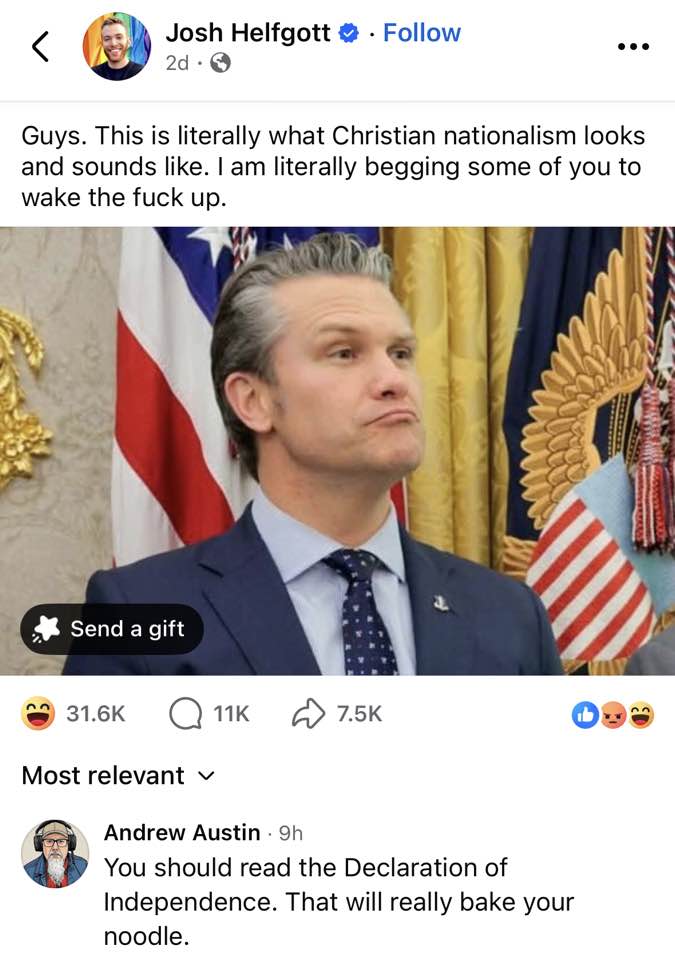
Task: Open Josh Helfgott's profile picture
Action: click(x=117, y=47)
